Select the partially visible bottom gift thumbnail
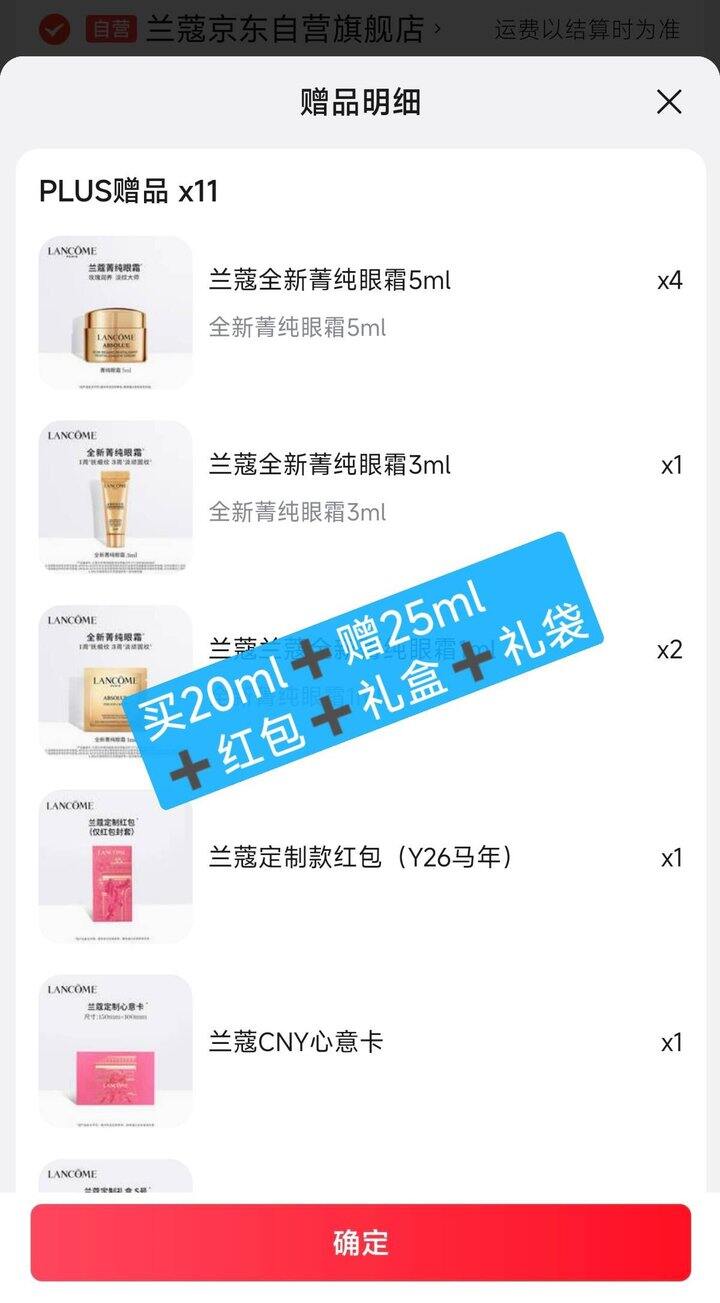 pos(115,1180)
